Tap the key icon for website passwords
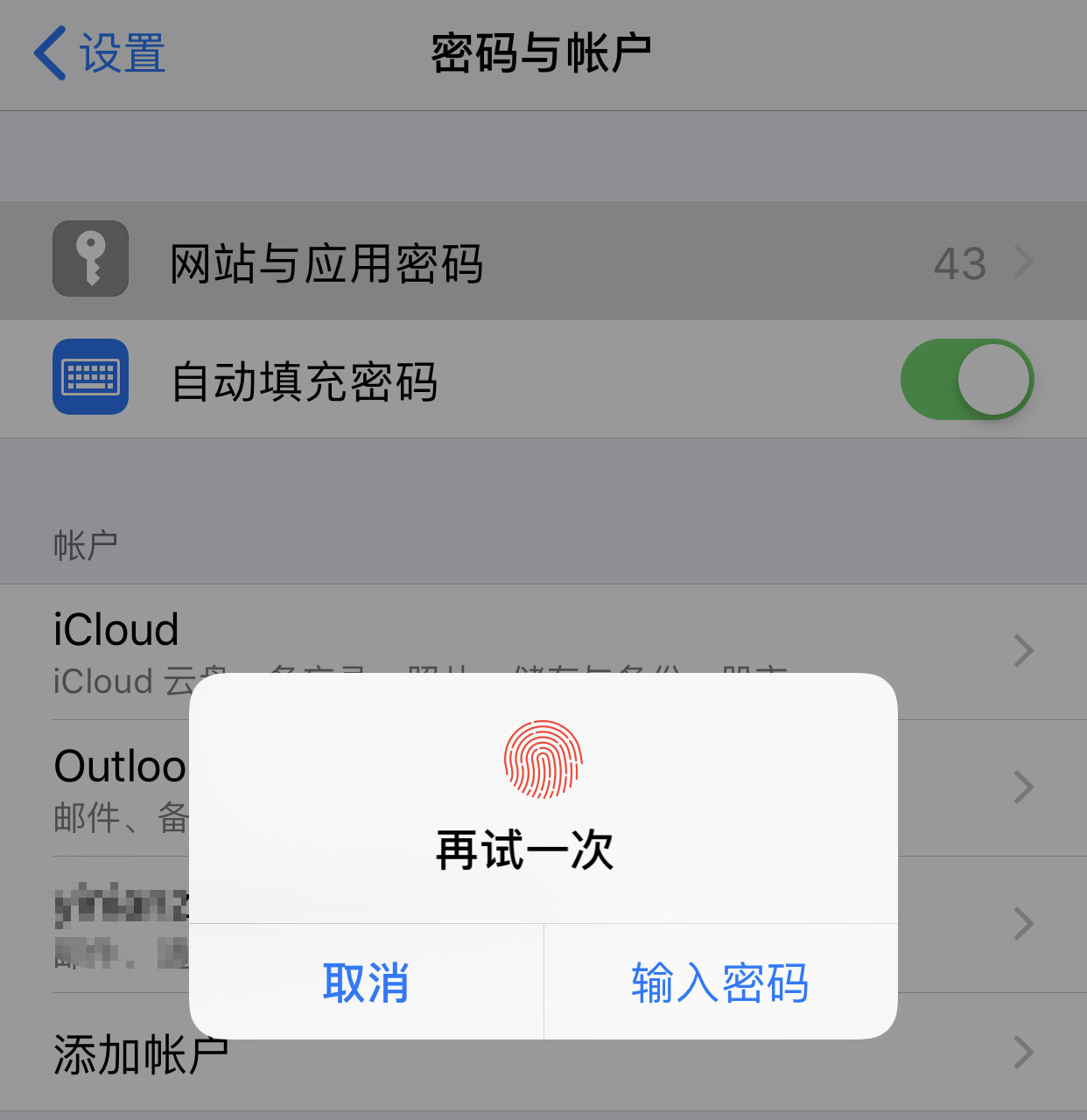The image size is (1087, 1120). [90, 260]
